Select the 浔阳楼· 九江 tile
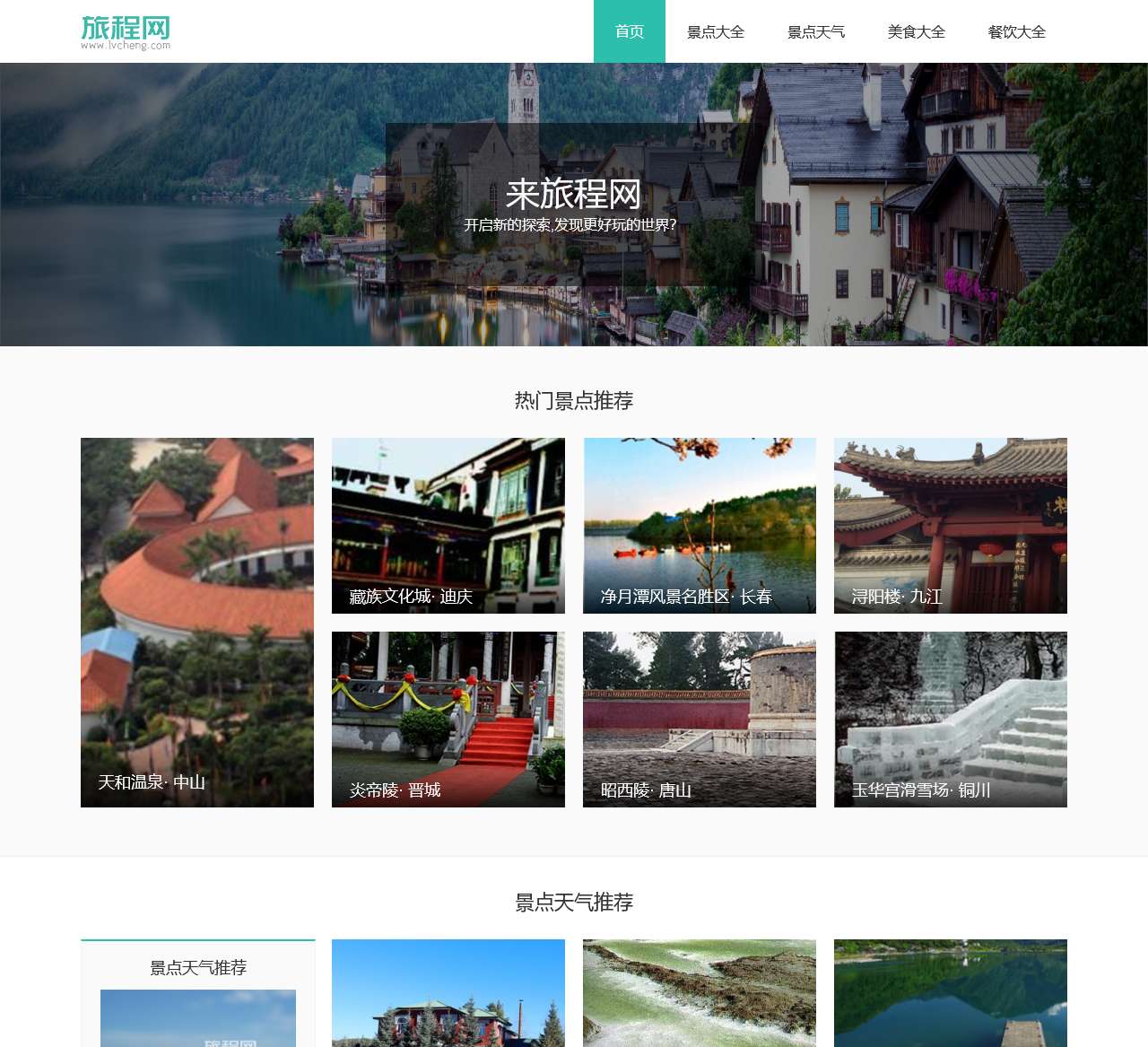Viewport: 1148px width, 1047px height. click(951, 526)
